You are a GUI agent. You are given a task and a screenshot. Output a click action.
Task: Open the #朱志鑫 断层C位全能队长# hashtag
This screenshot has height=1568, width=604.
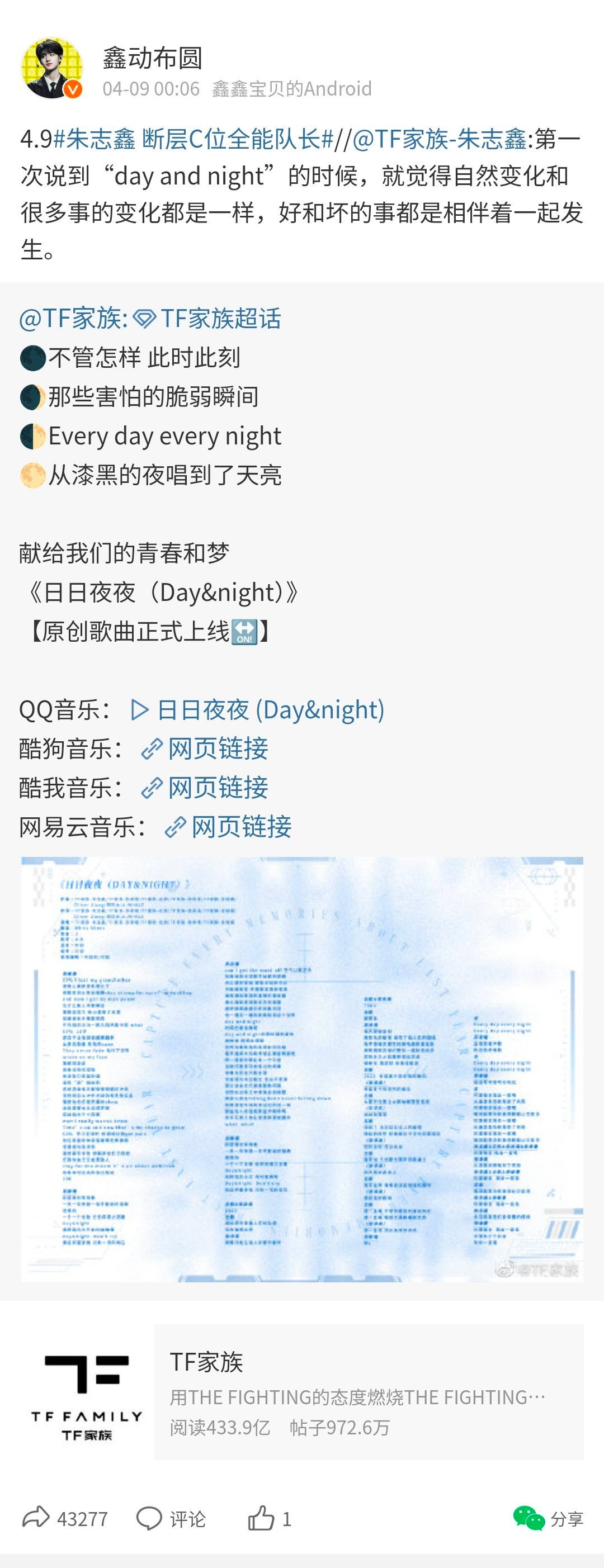pyautogui.click(x=193, y=139)
